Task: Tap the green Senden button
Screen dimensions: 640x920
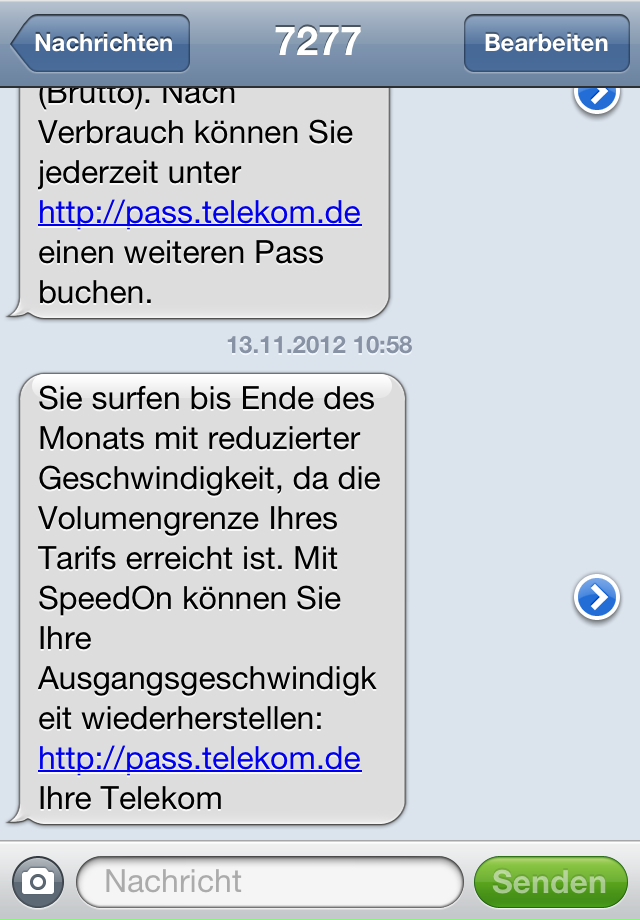Action: click(549, 882)
